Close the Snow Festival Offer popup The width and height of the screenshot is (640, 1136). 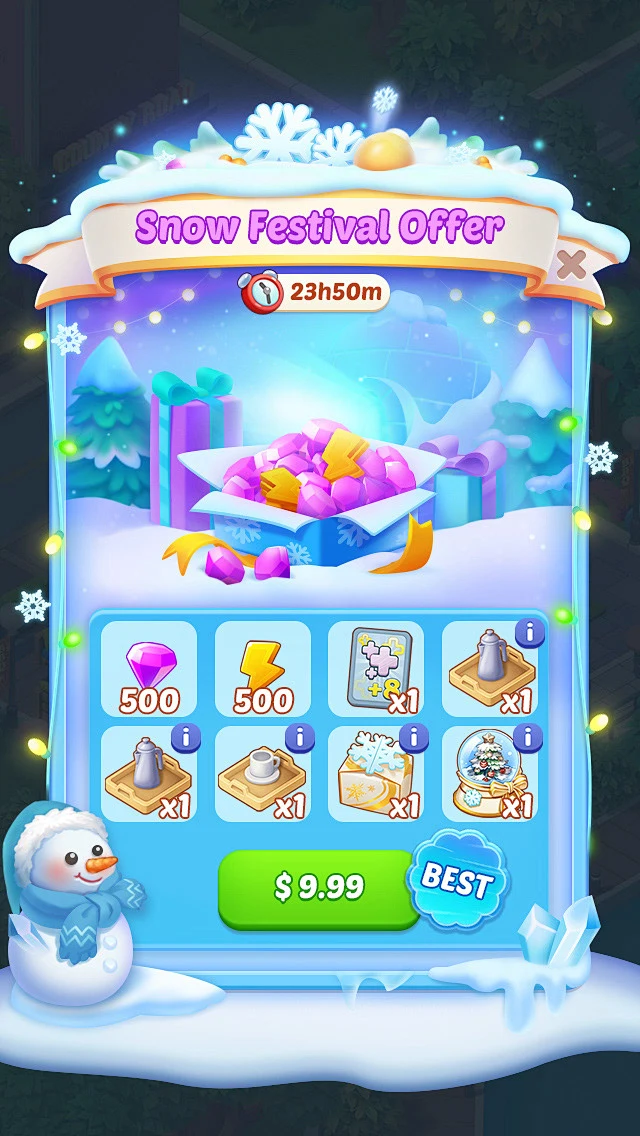click(571, 265)
